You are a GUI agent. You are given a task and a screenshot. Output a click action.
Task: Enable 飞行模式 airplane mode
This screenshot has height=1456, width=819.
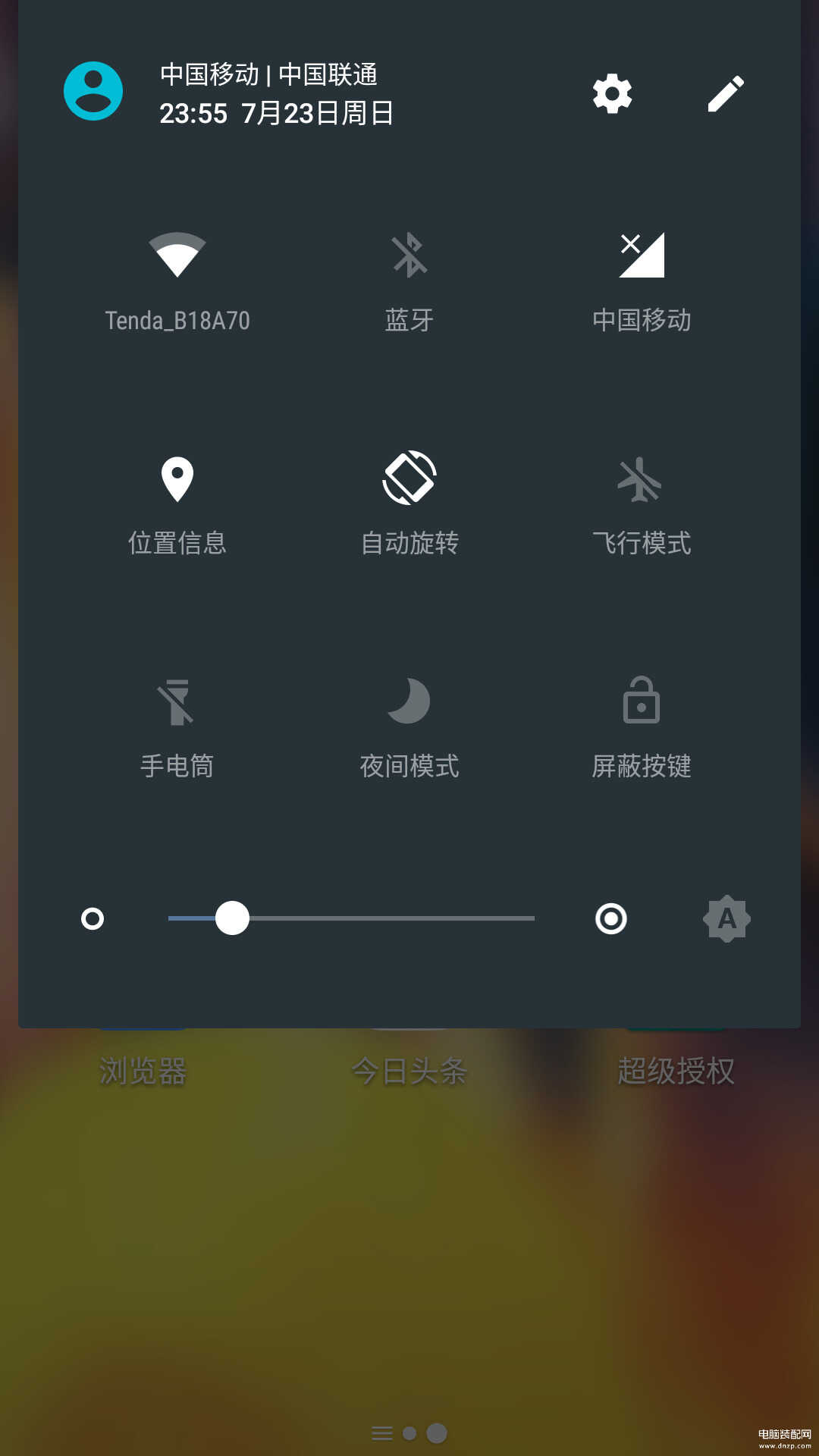[642, 505]
